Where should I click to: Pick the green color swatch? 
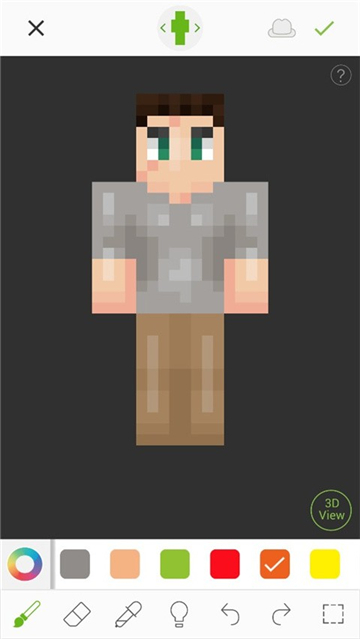click(x=175, y=564)
